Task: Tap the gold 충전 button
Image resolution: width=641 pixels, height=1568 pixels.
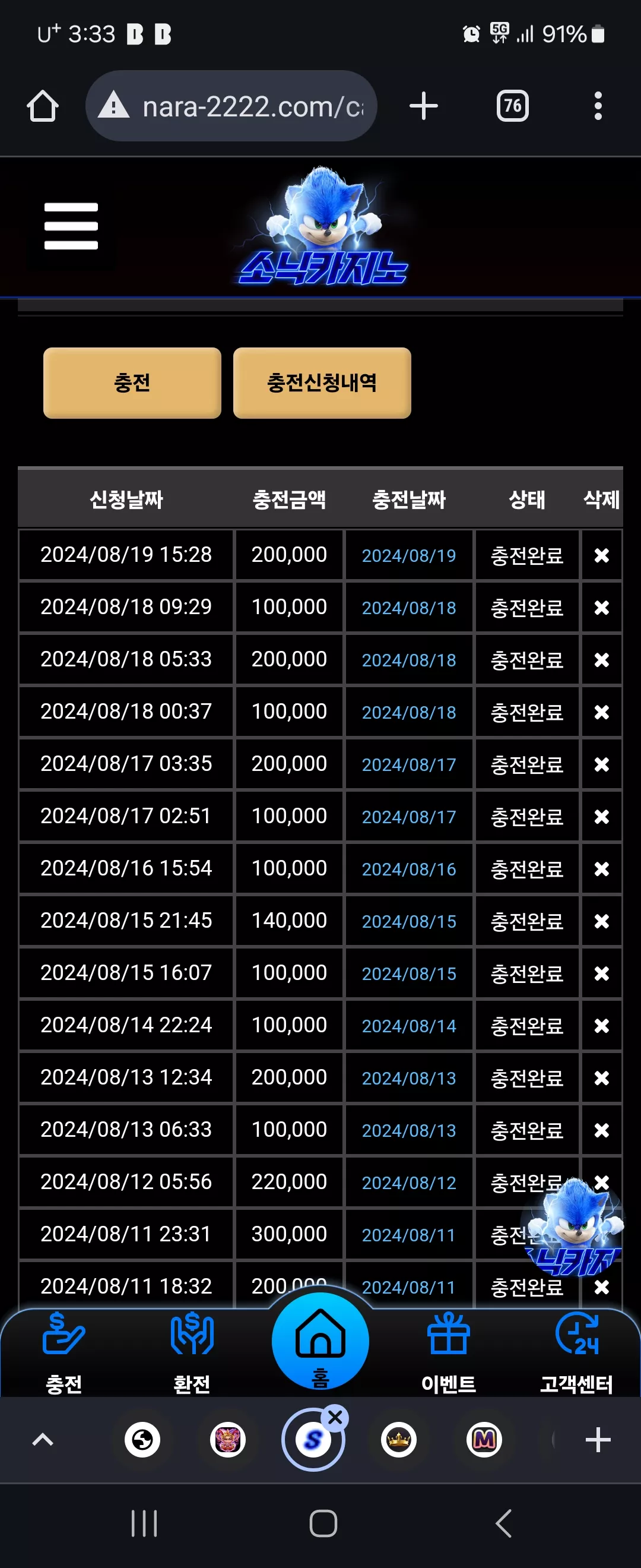Action: [132, 383]
